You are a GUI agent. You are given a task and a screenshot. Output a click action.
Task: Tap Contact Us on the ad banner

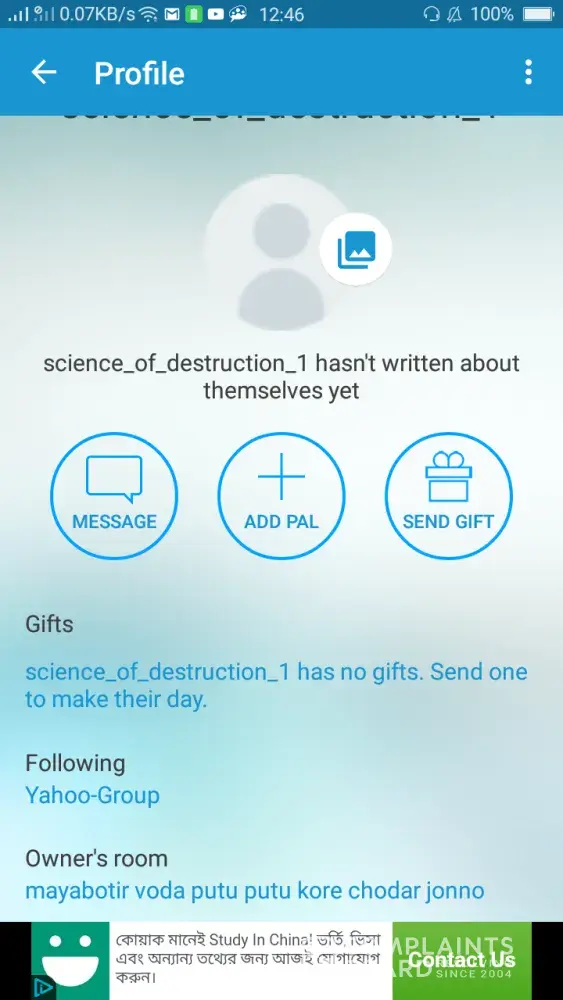[x=462, y=960]
